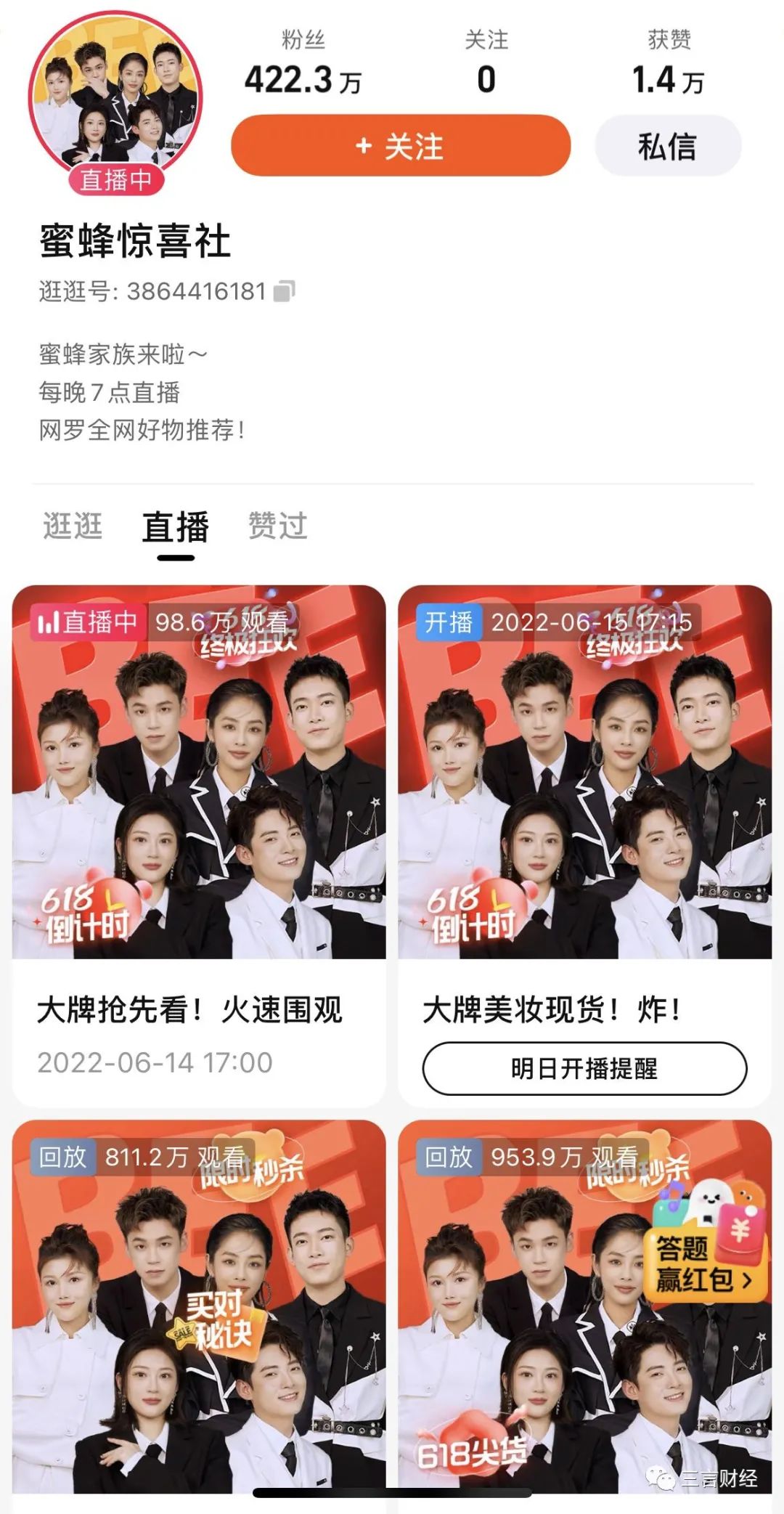View the 粉丝 follower count list
This screenshot has width=784, height=1514.
(303, 65)
